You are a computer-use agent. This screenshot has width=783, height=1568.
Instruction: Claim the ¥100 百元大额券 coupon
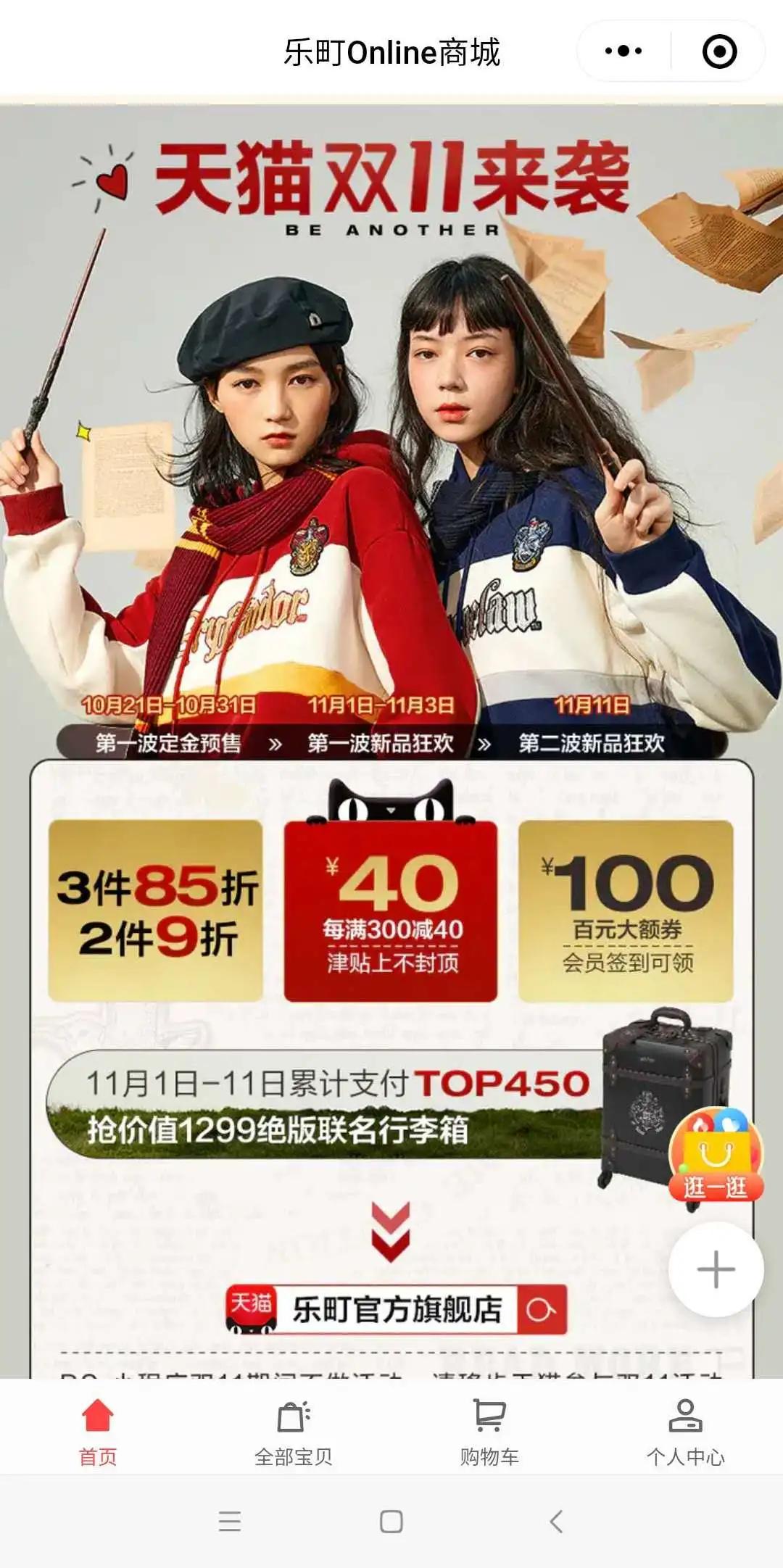(626, 912)
